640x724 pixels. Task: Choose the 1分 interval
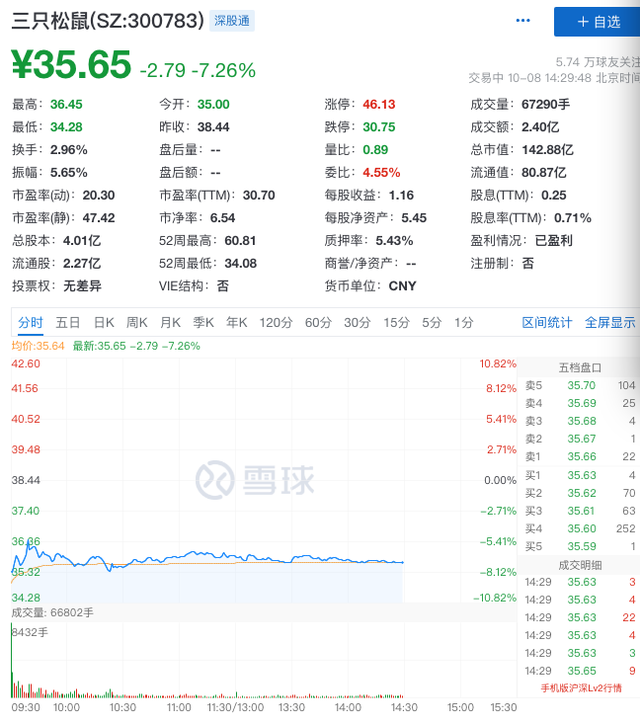[x=464, y=322]
